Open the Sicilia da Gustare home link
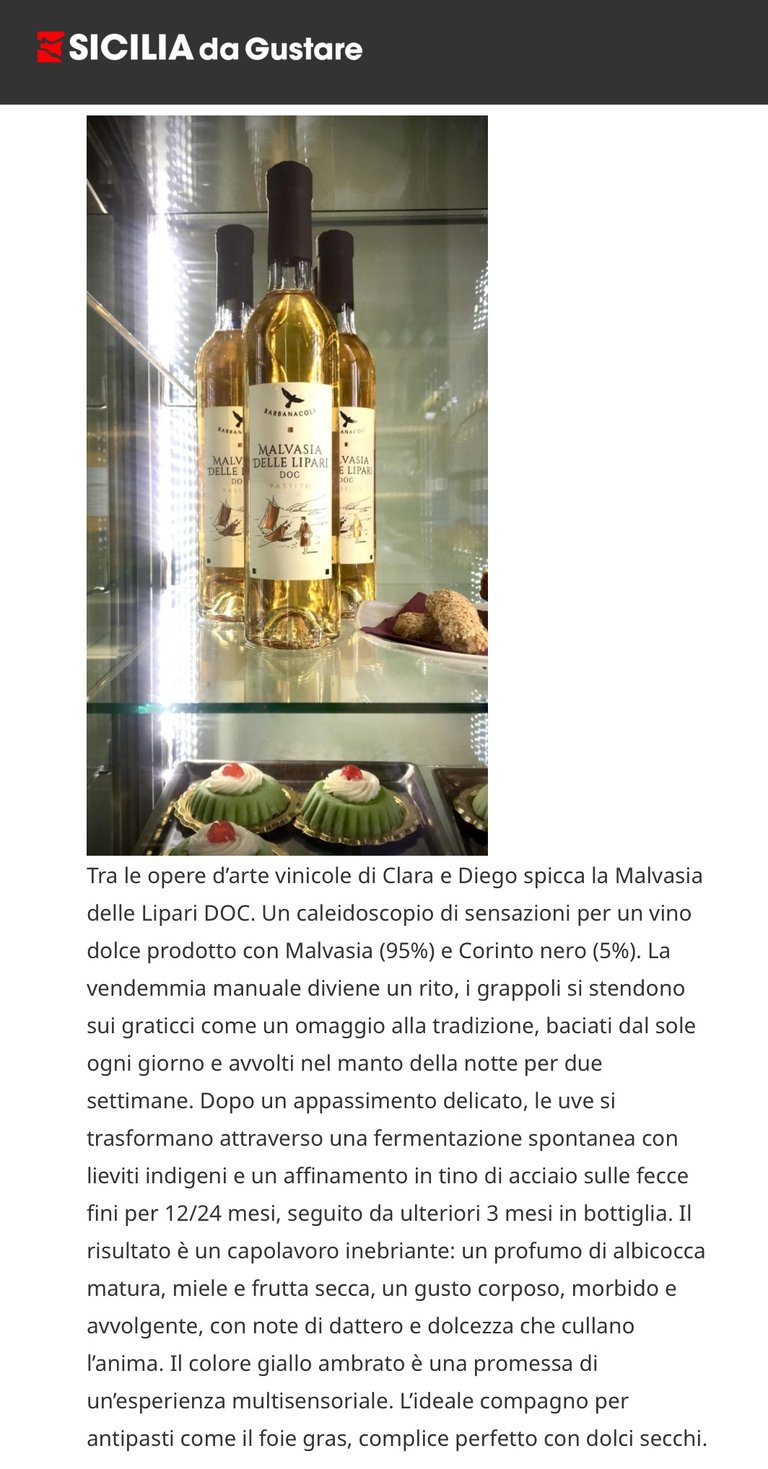The height and width of the screenshot is (1469, 768). 200,47
